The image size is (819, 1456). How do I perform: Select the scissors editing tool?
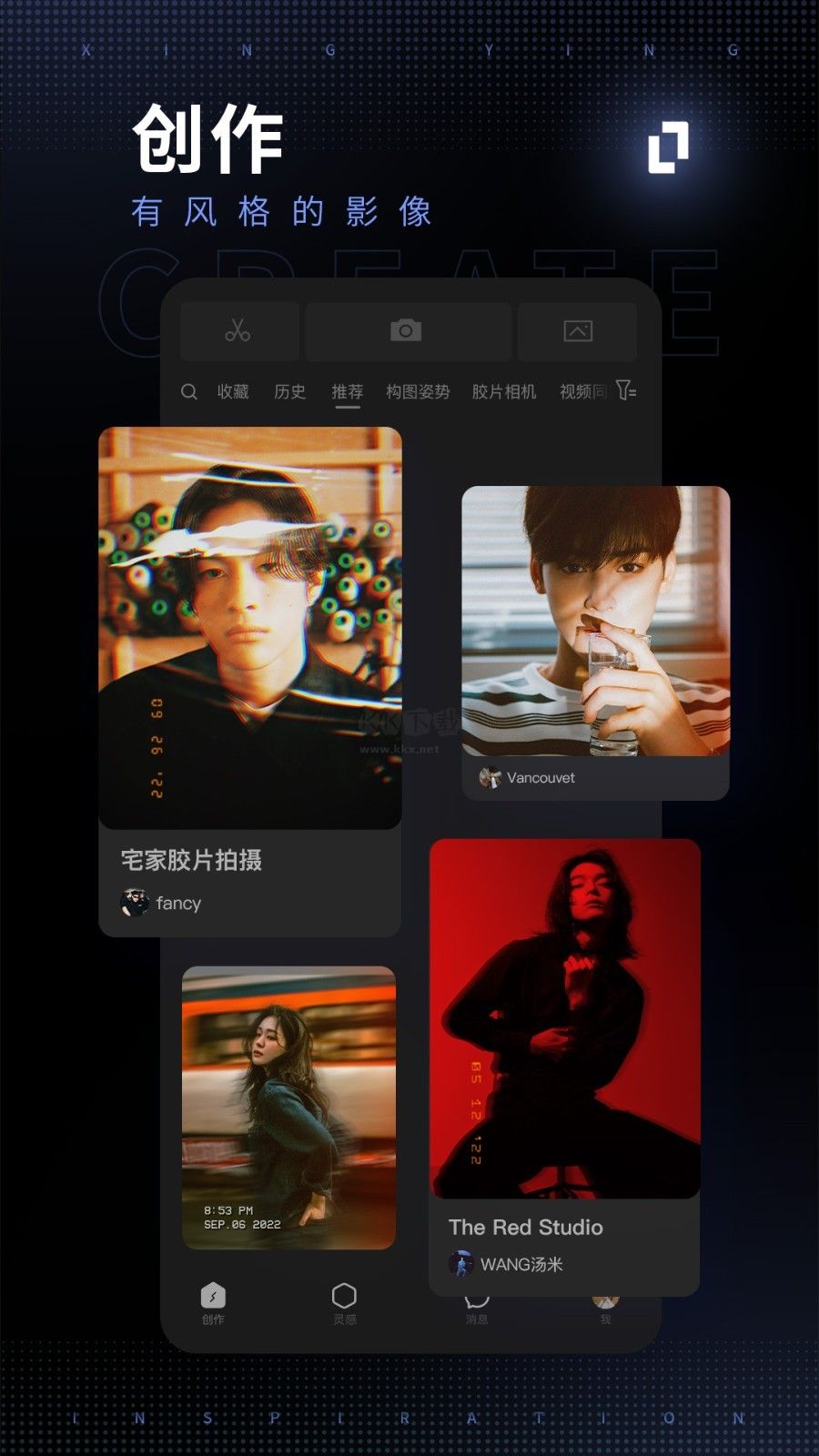(x=239, y=330)
